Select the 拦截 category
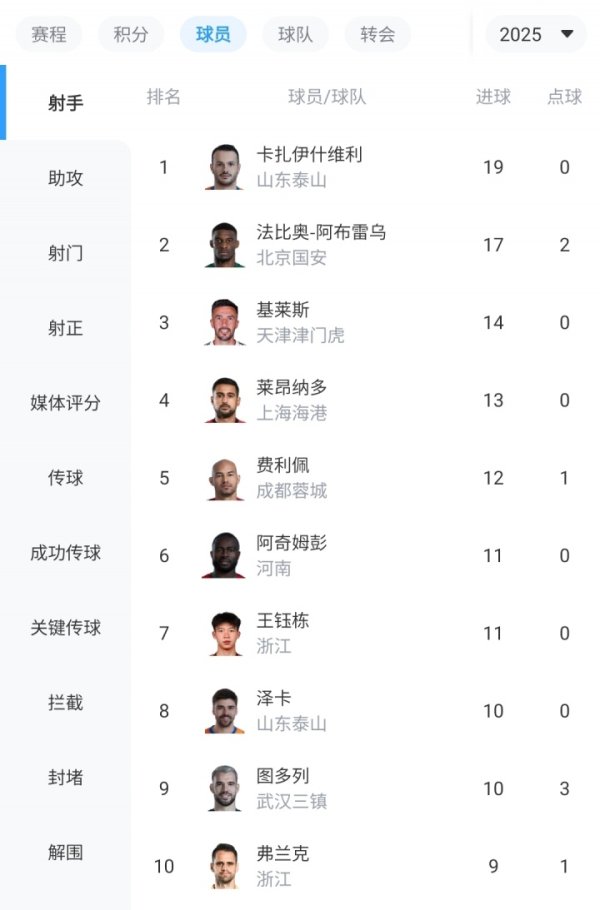The width and height of the screenshot is (600, 910). tap(66, 703)
